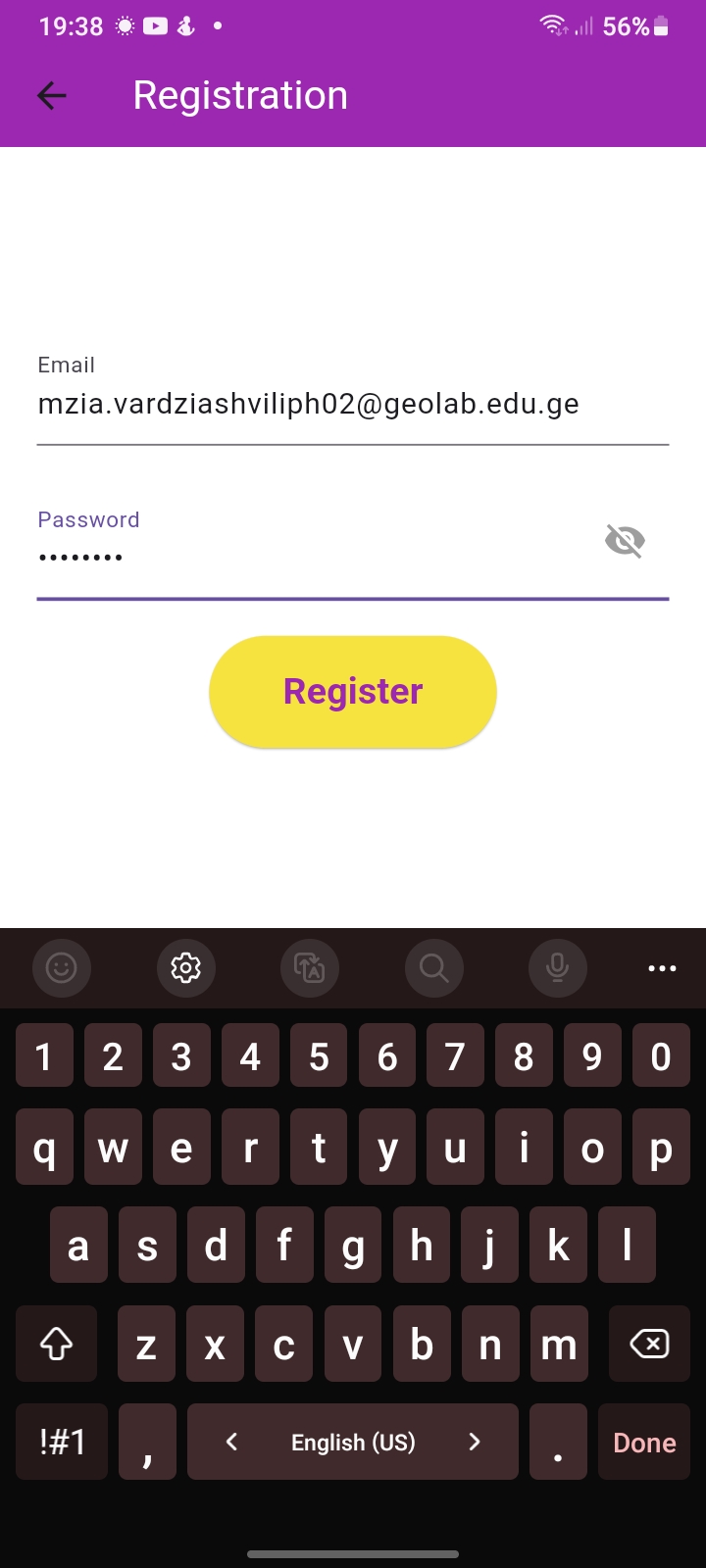Screen dimensions: 706x1568
Task: Go back from the Registration screen
Action: point(51,95)
